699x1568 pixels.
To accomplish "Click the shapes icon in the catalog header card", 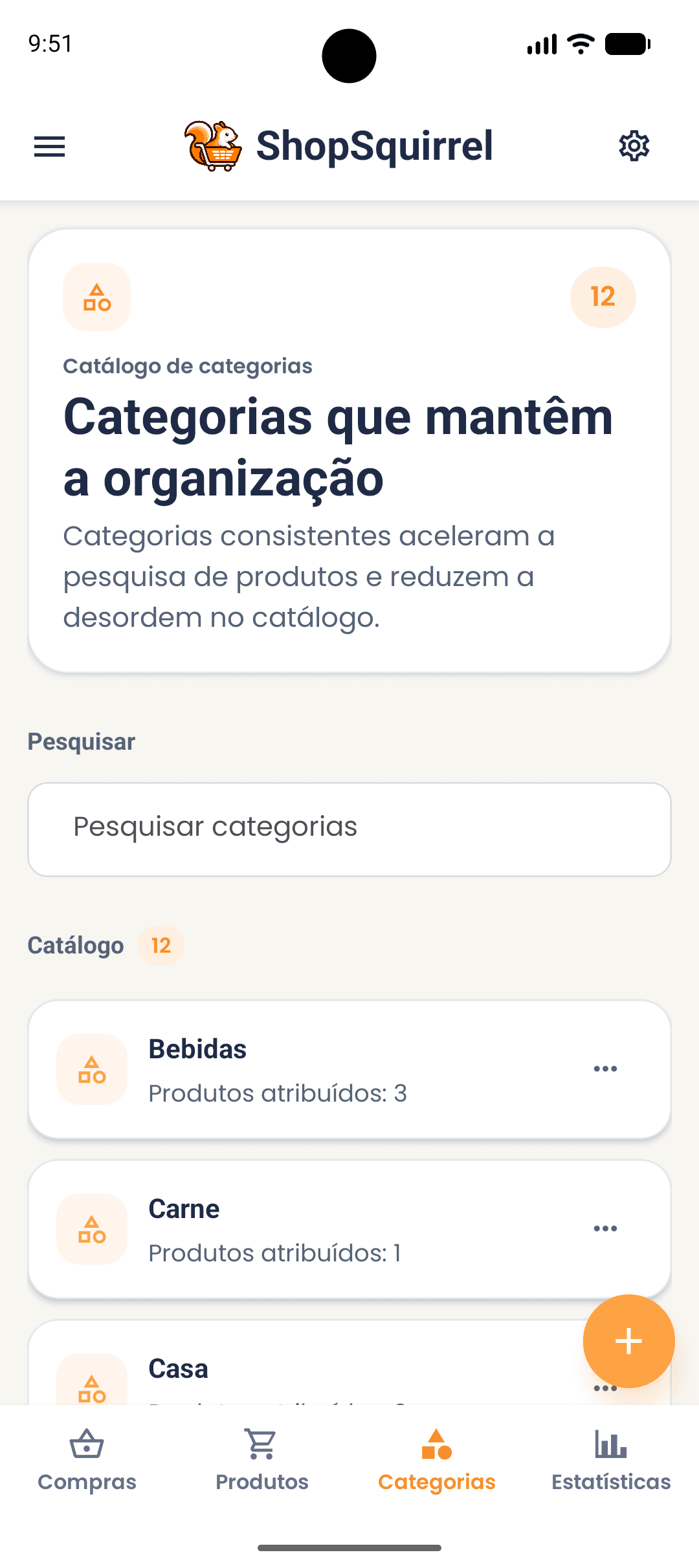I will point(96,297).
